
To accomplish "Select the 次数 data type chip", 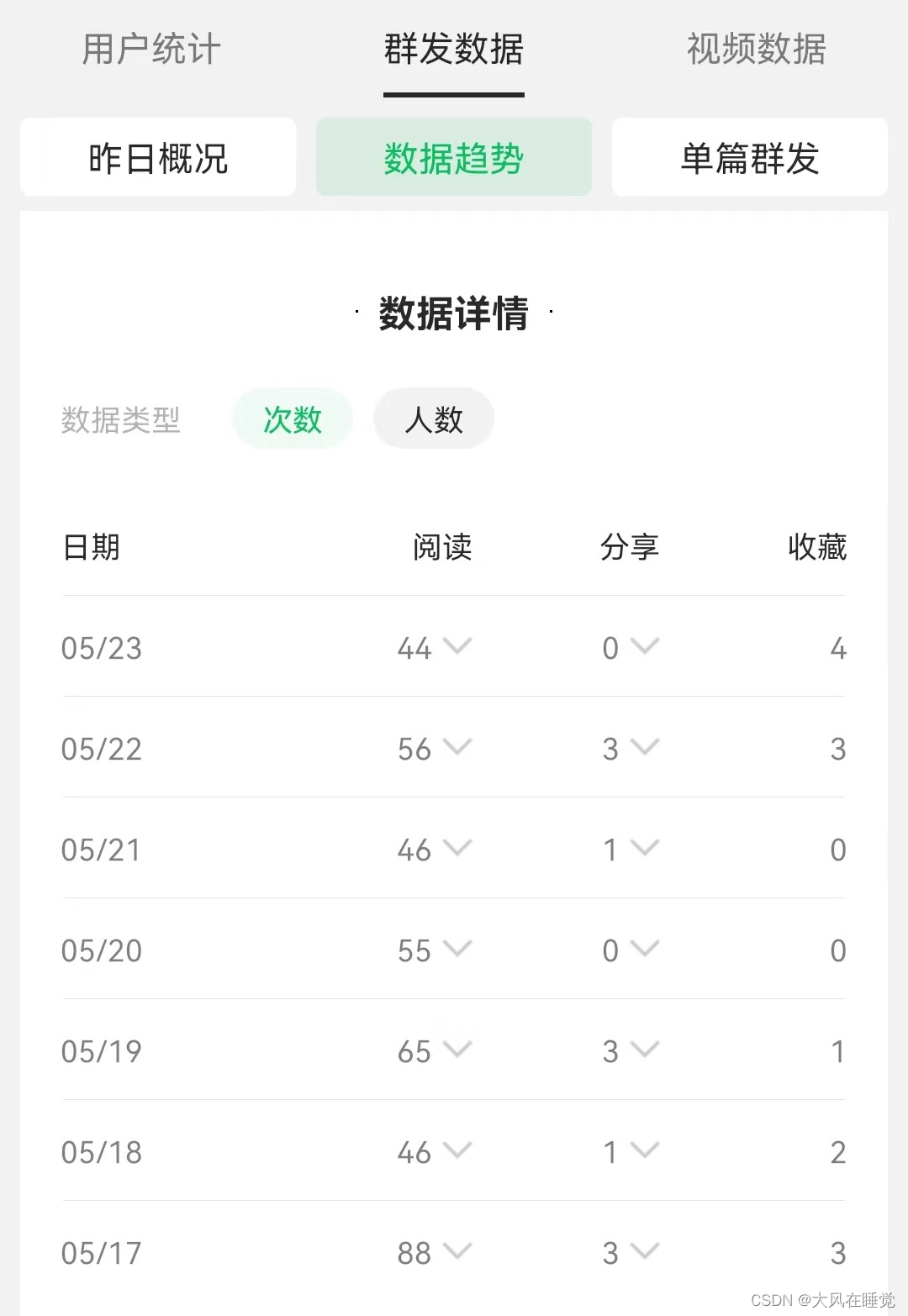I will (292, 419).
